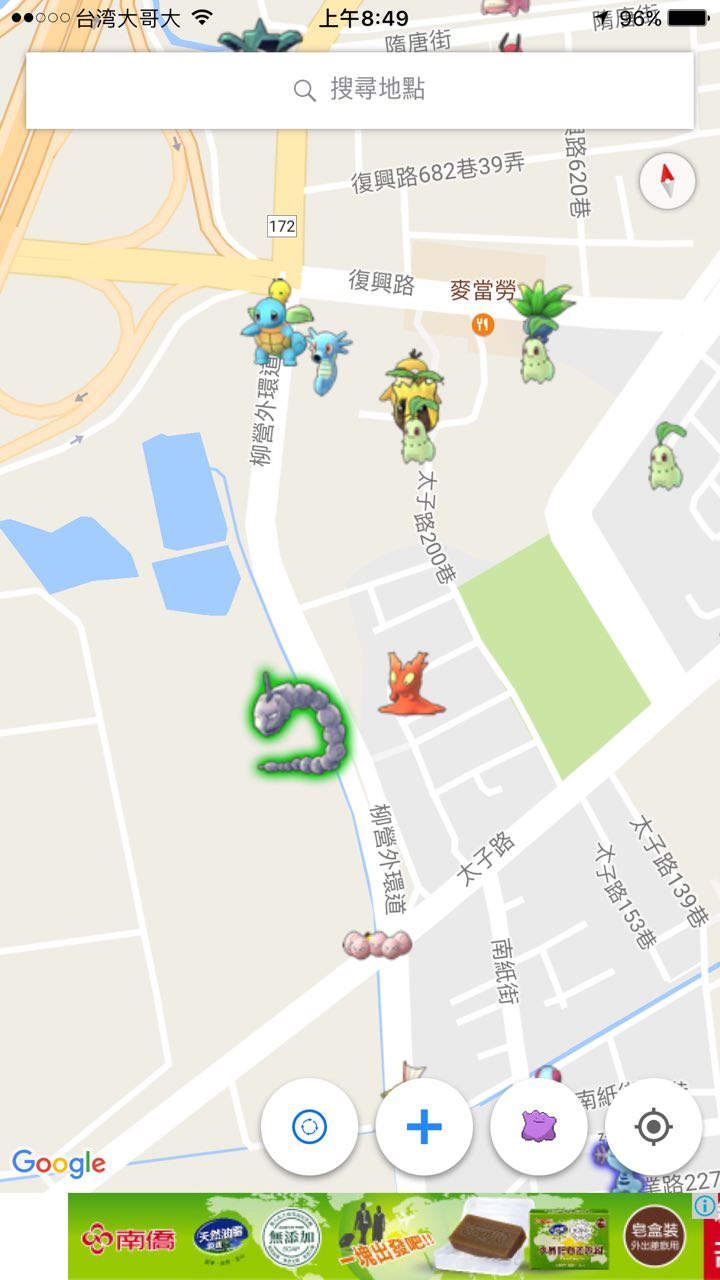Image resolution: width=720 pixels, height=1280 pixels.
Task: Tap the compass to reset orientation
Action: 667,182
